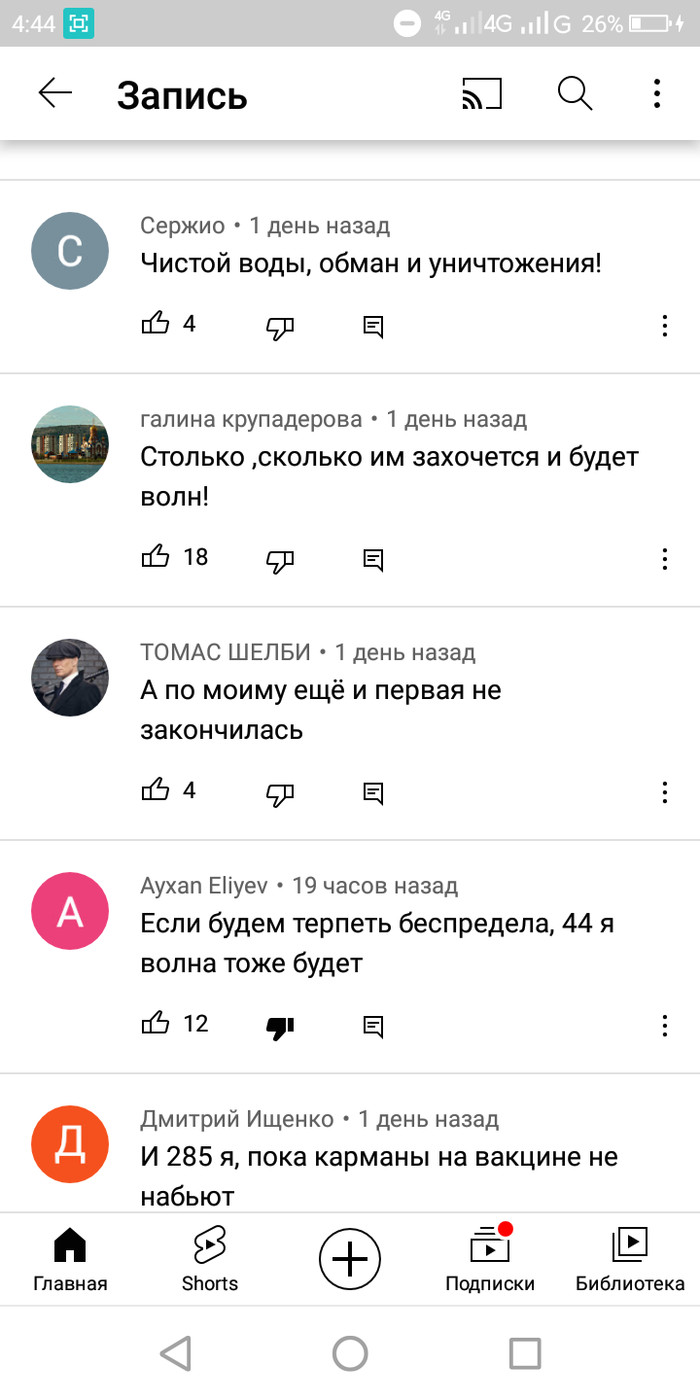Go back from the Запись screen
700x1400 pixels.
(x=55, y=94)
